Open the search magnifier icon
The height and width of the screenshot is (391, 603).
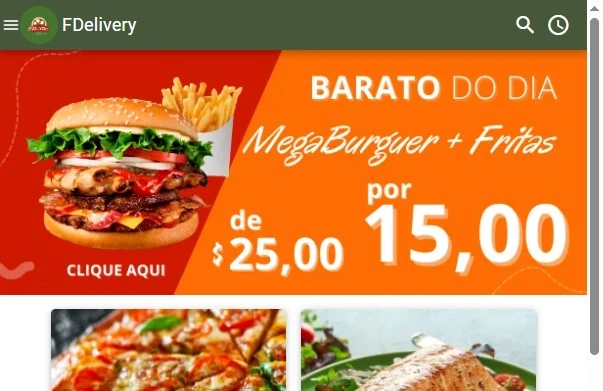(x=525, y=25)
